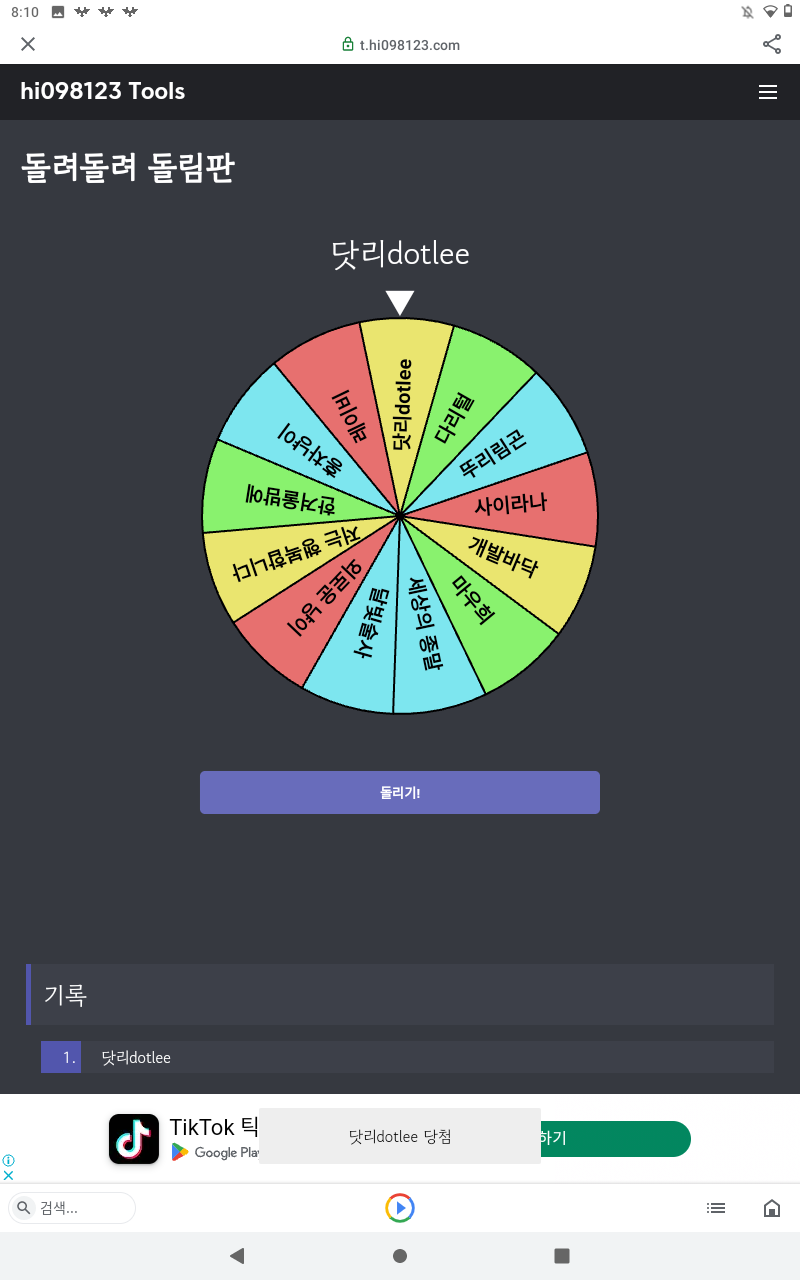800x1280 pixels.
Task: Open recent apps square button
Action: [x=562, y=1256]
